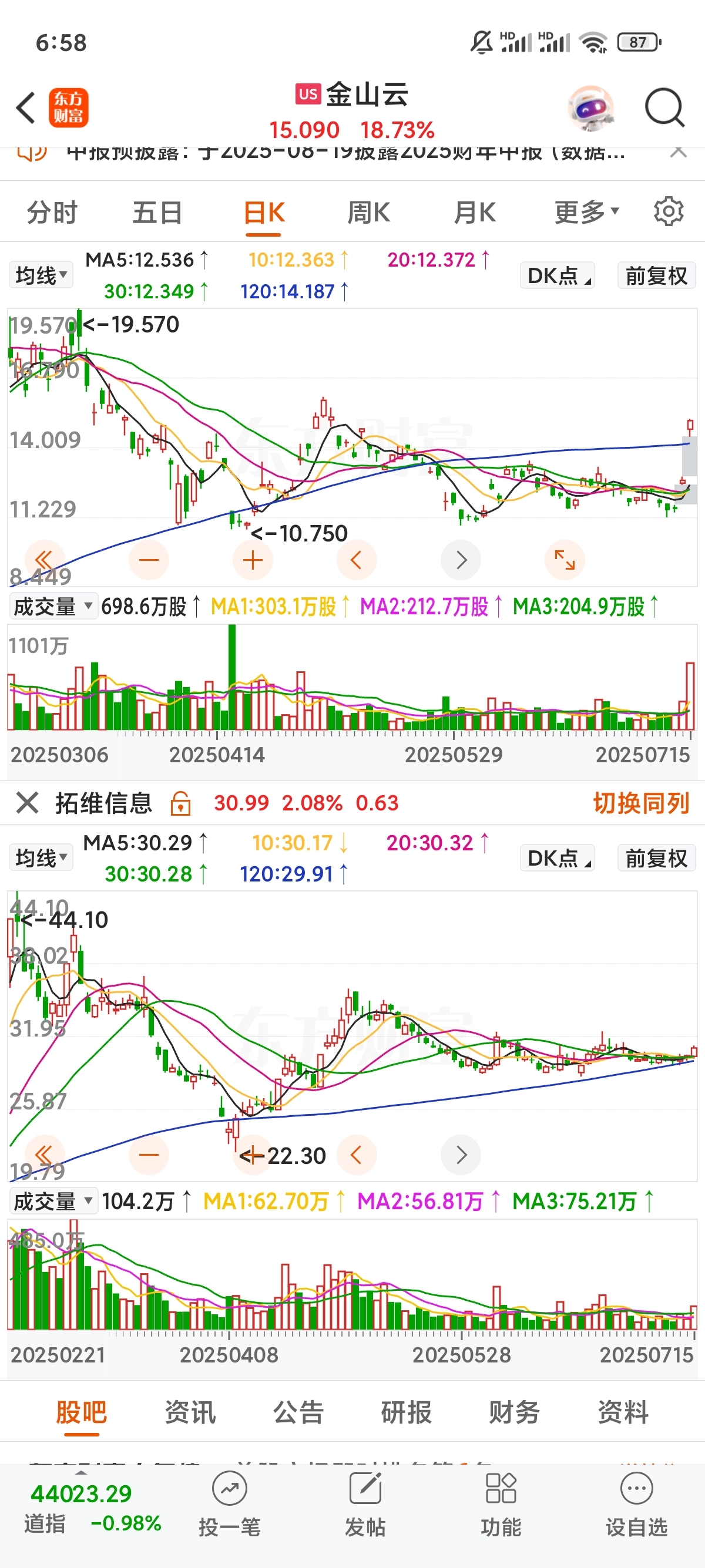Select the 周K chart tab
This screenshot has height=1568, width=705.
[x=368, y=213]
